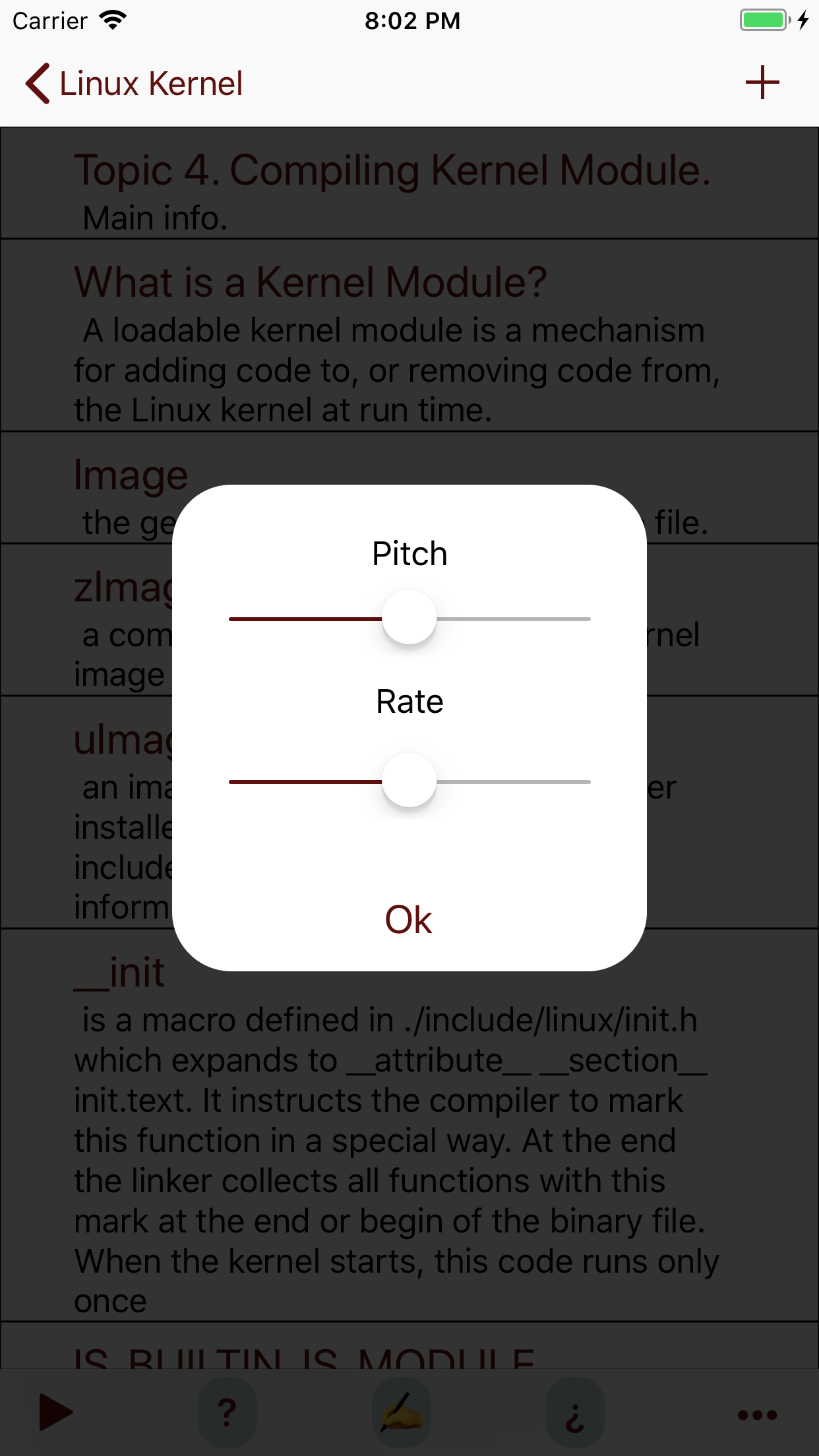819x1456 pixels.
Task: Tap the Wi-Fi status icon
Action: (x=113, y=20)
